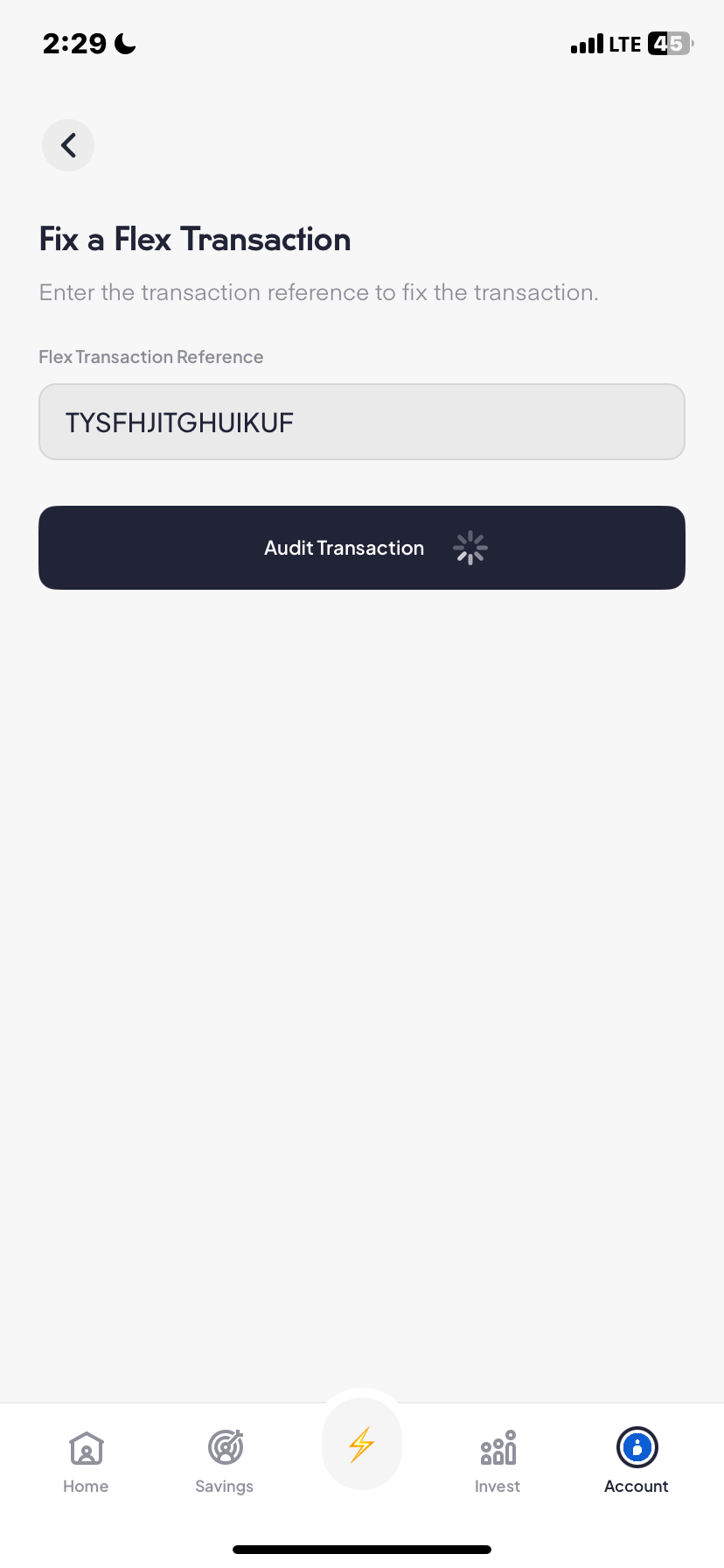Open the lightning bolt quick action
The image size is (724, 1568).
click(362, 1445)
